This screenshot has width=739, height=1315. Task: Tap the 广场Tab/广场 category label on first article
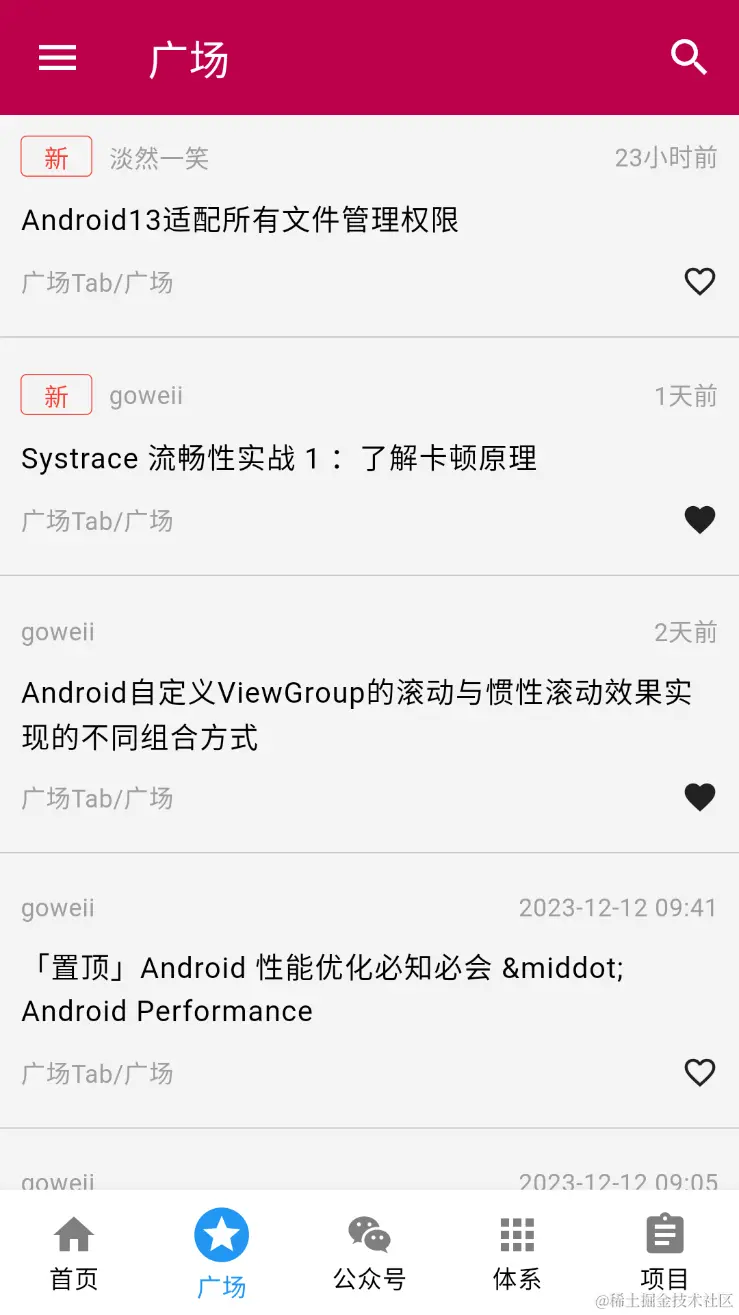point(97,283)
